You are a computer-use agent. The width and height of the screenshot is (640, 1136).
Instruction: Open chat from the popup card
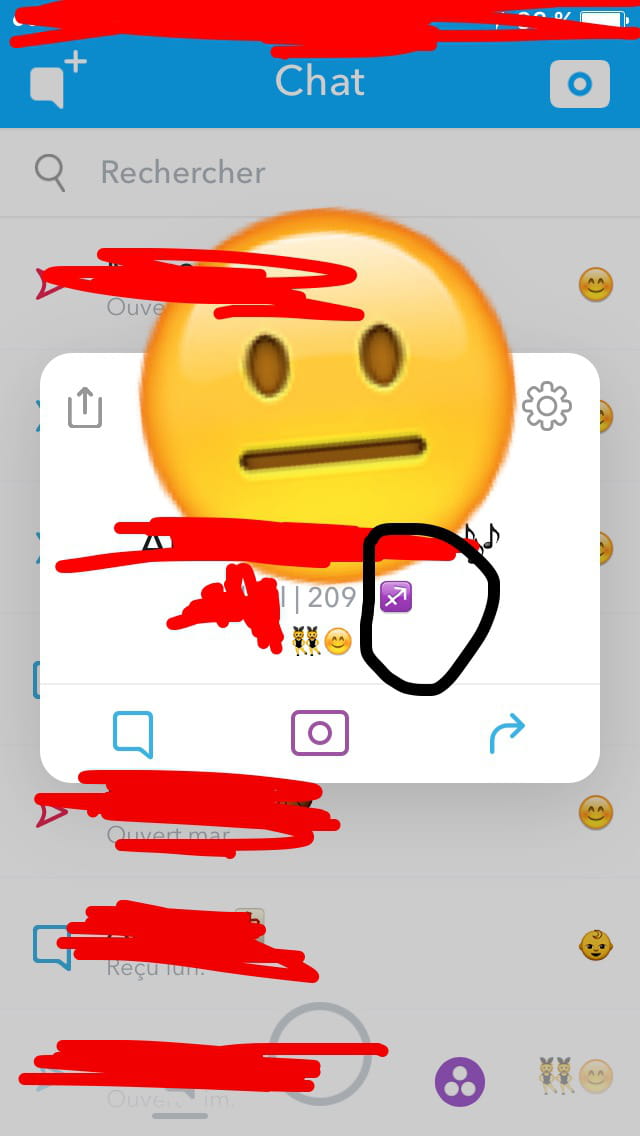coord(133,734)
